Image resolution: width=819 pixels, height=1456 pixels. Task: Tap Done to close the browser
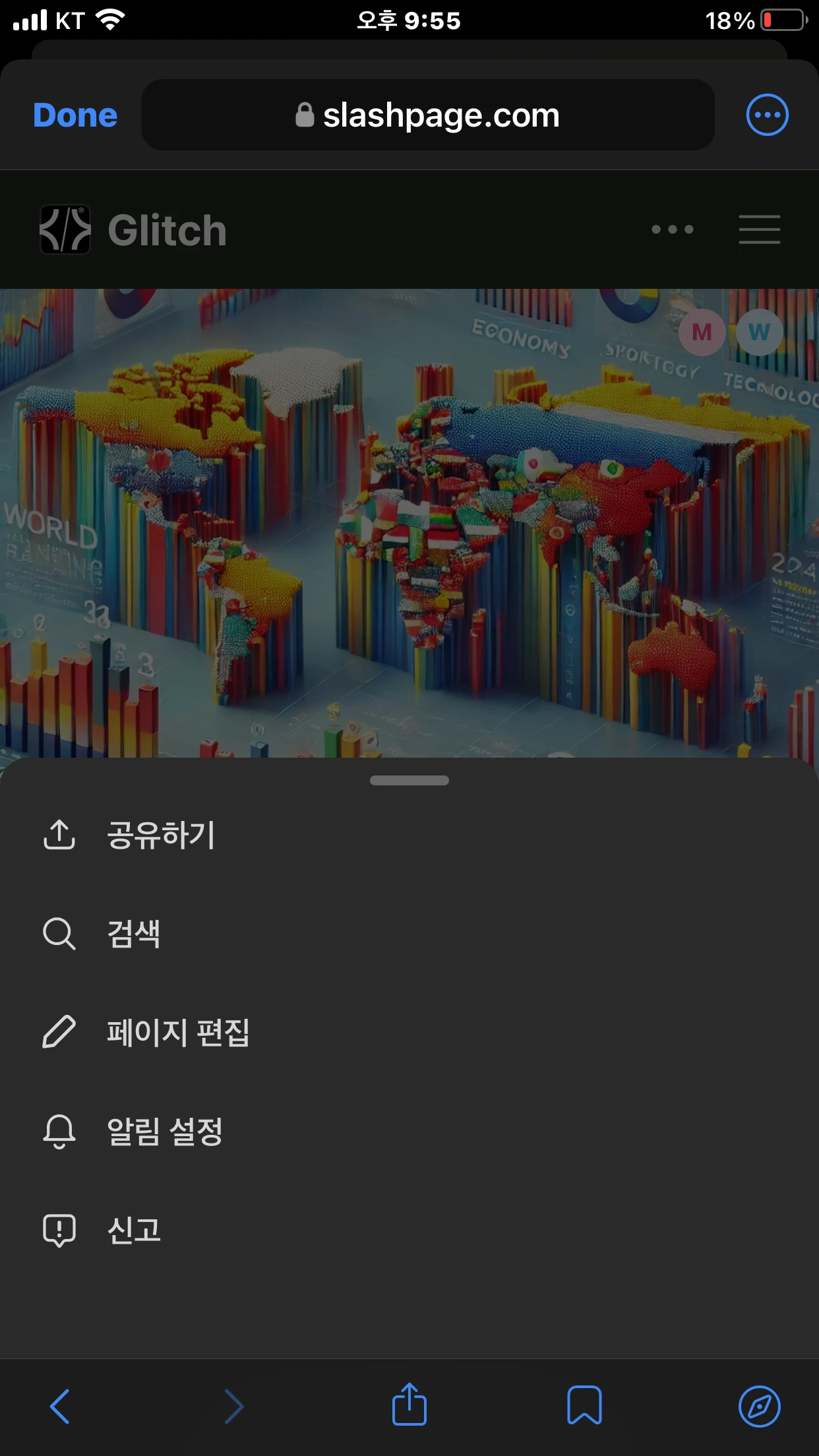point(75,115)
